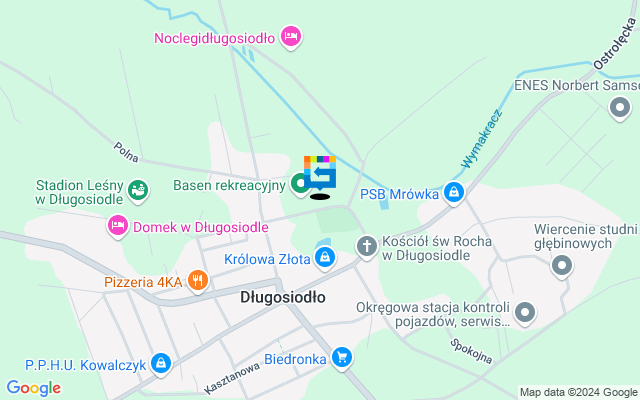This screenshot has height=400, width=640.
Task: Select Wiercenie studni głębinowych marker
Action: click(562, 265)
